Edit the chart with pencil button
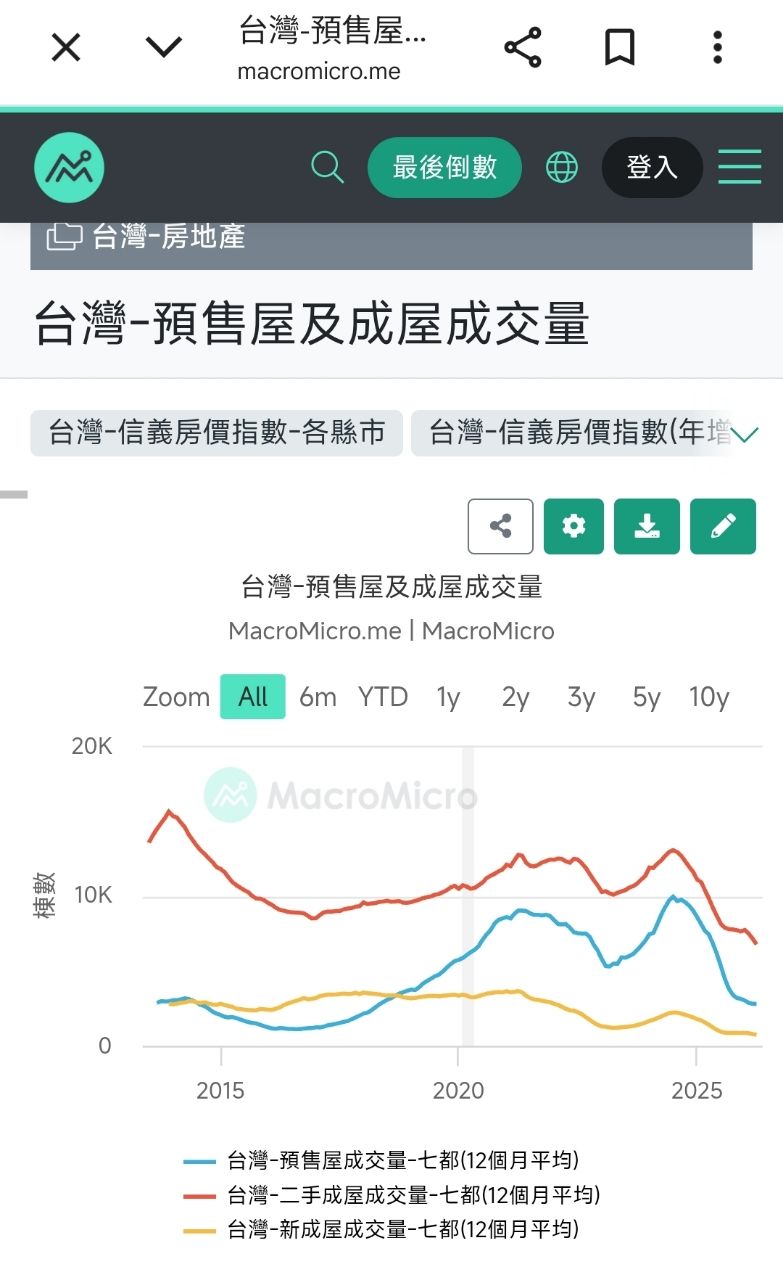 (723, 526)
